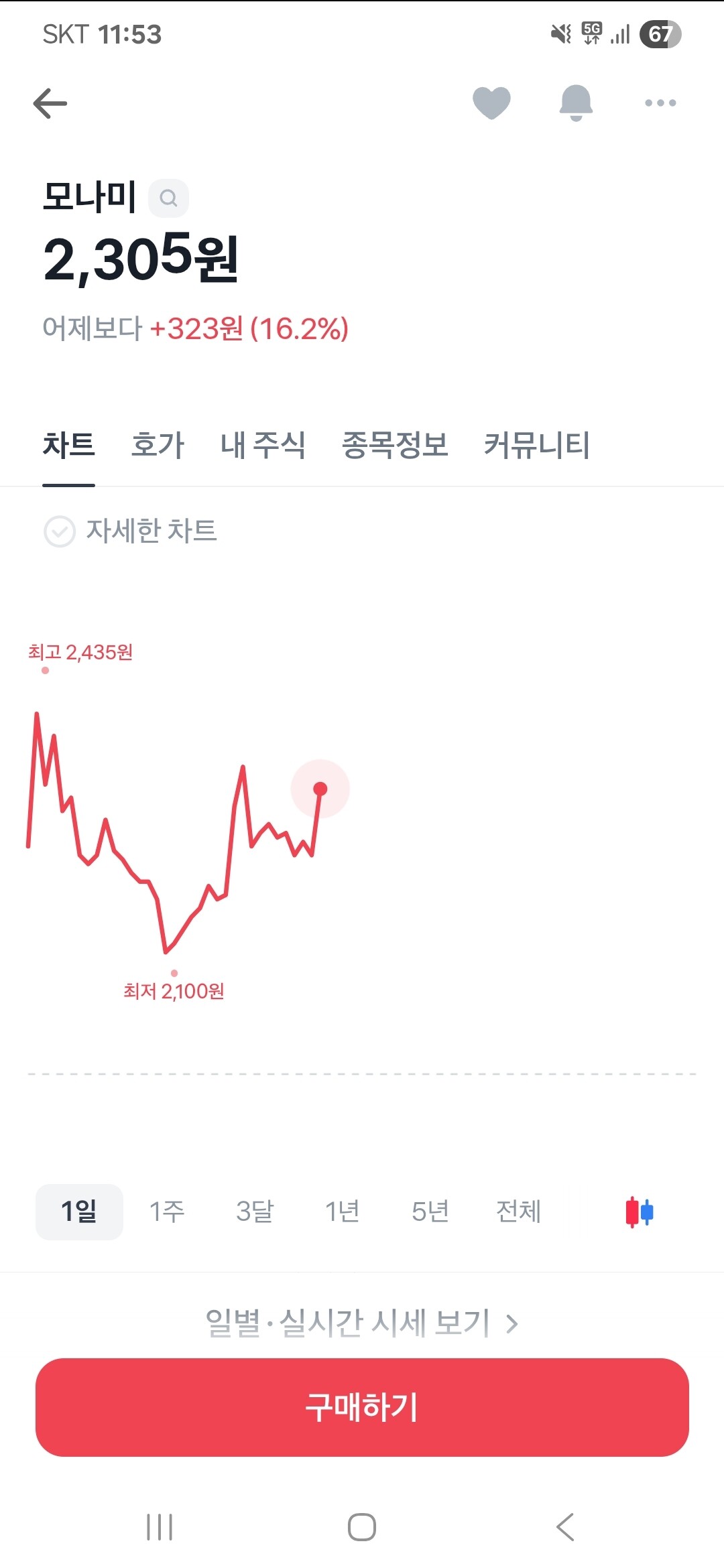Switch to candlestick chart view
The height and width of the screenshot is (1568, 724).
point(640,1212)
